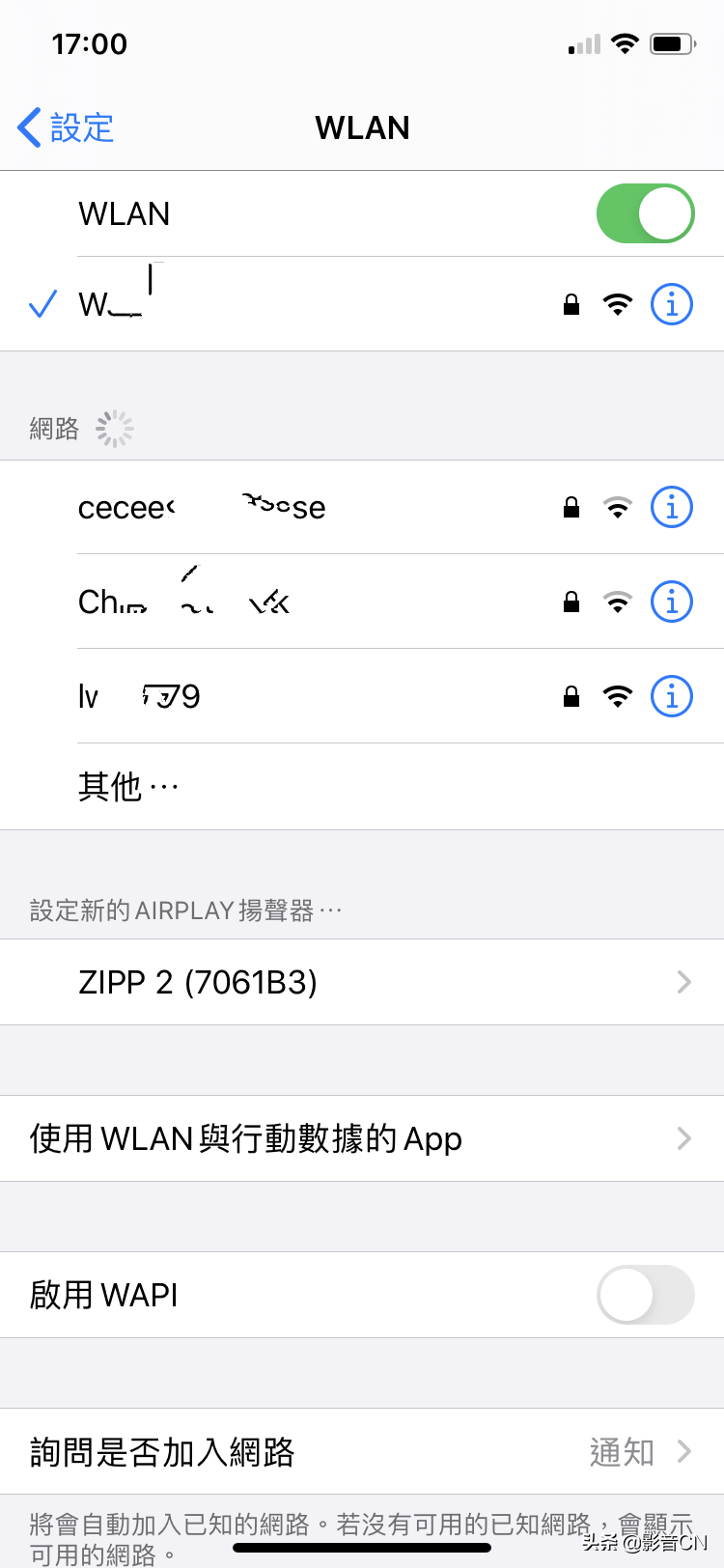Join the network starting with cecee
The image size is (724, 1568).
pos(290,507)
